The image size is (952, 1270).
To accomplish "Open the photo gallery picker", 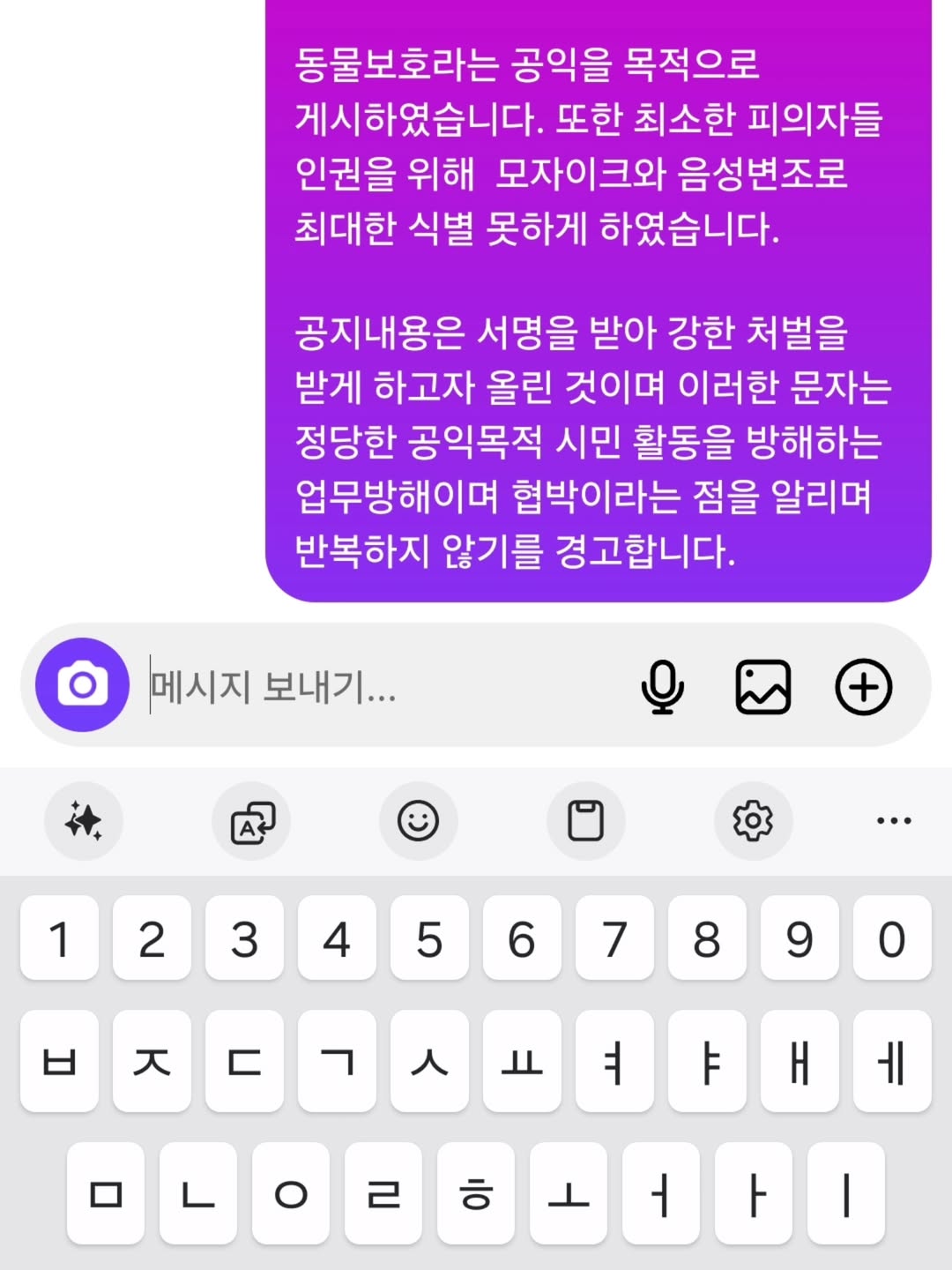I will click(762, 686).
